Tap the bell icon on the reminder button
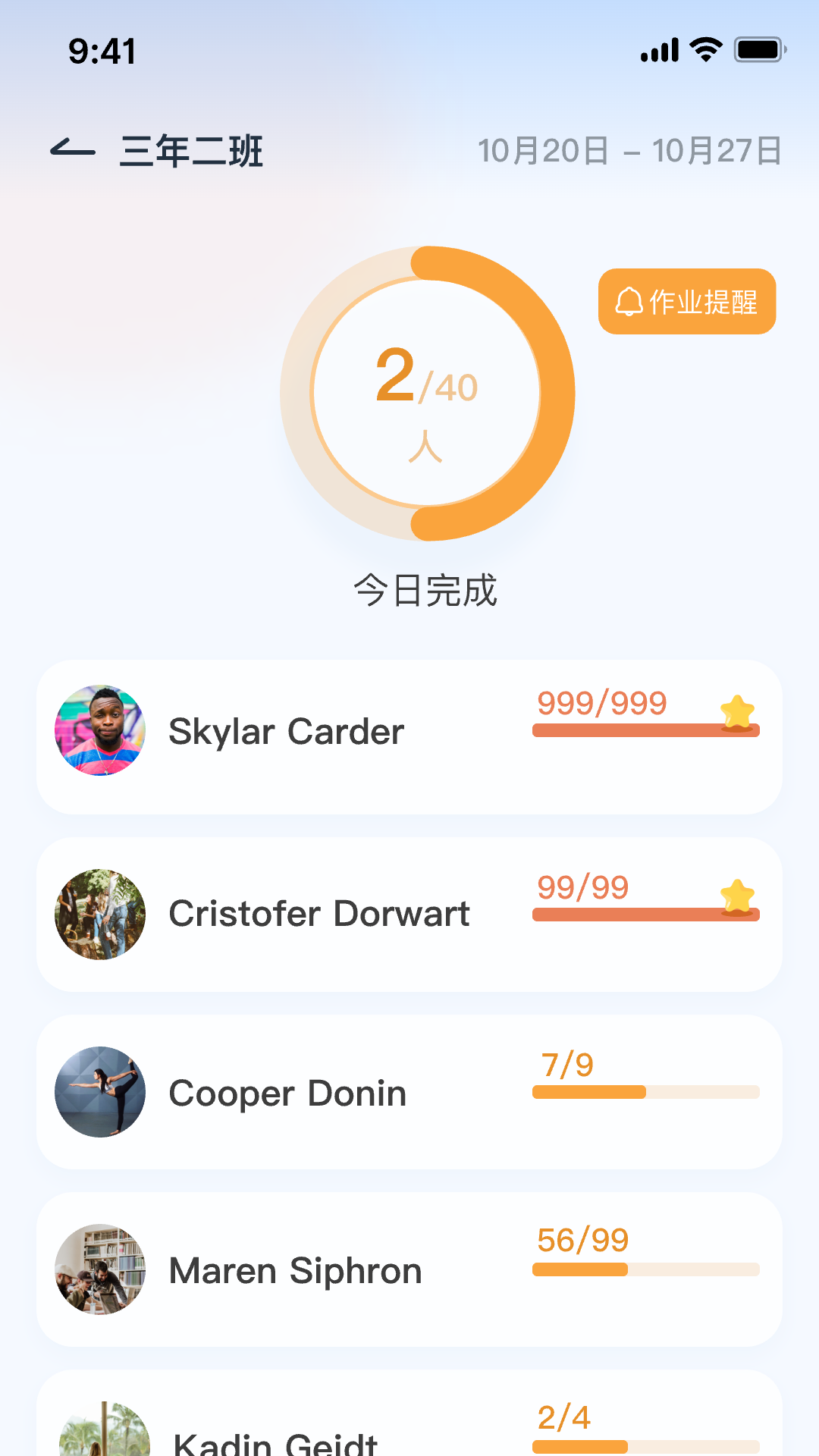Screen dimensions: 819x1456 coord(628,301)
